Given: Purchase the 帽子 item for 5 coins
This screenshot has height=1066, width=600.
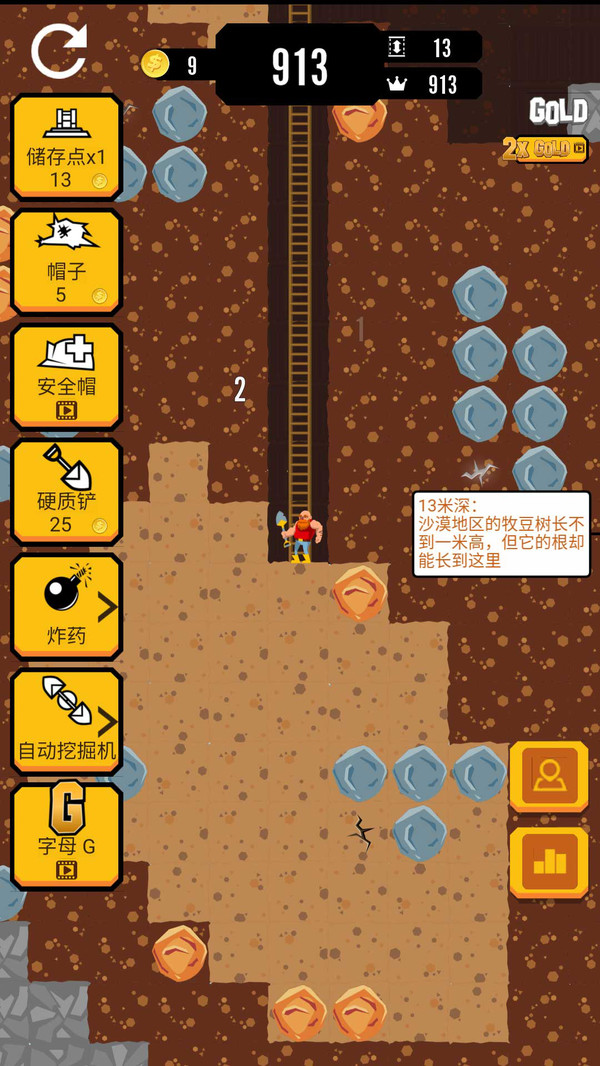Looking at the screenshot, I should tap(66, 263).
